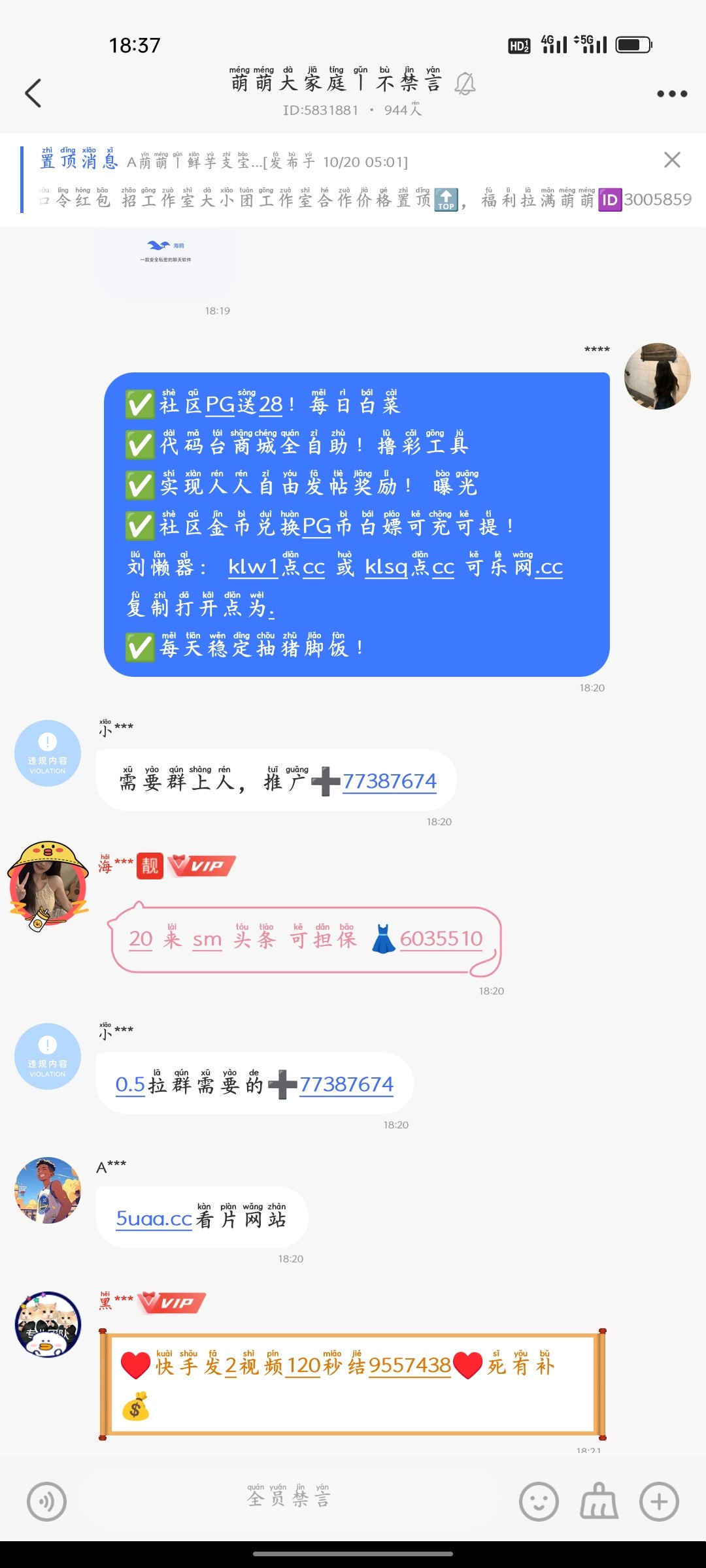706x1568 pixels.
Task: Tap the purple ID badge showing 3005859
Action: pyautogui.click(x=611, y=199)
